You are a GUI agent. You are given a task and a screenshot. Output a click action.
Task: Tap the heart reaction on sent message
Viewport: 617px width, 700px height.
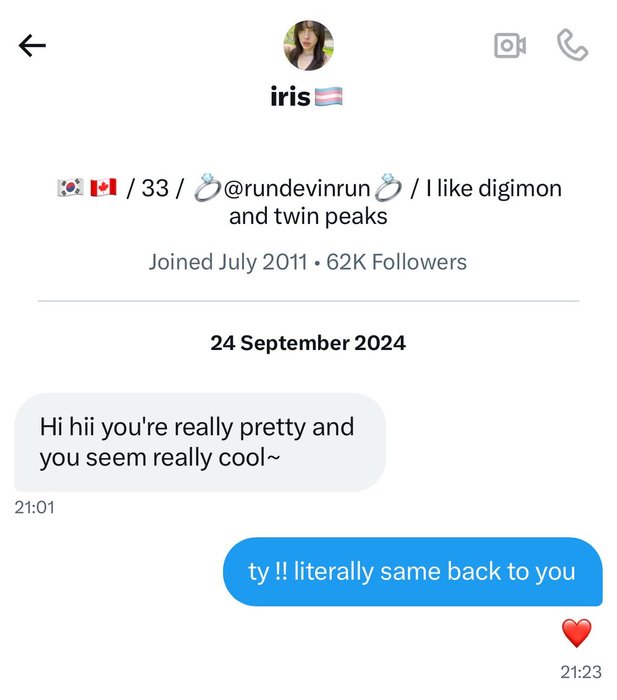point(576,633)
